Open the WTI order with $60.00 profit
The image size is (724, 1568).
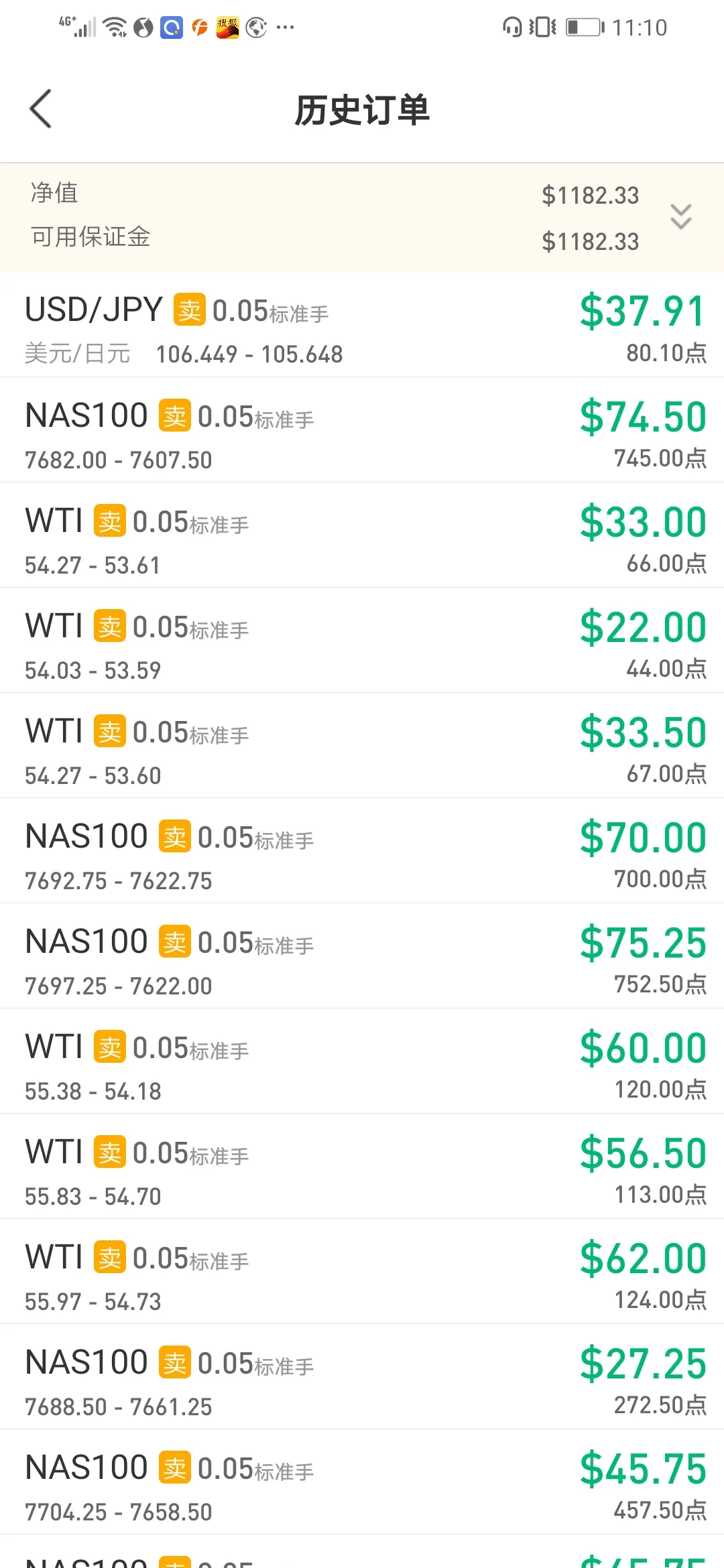[362, 1061]
